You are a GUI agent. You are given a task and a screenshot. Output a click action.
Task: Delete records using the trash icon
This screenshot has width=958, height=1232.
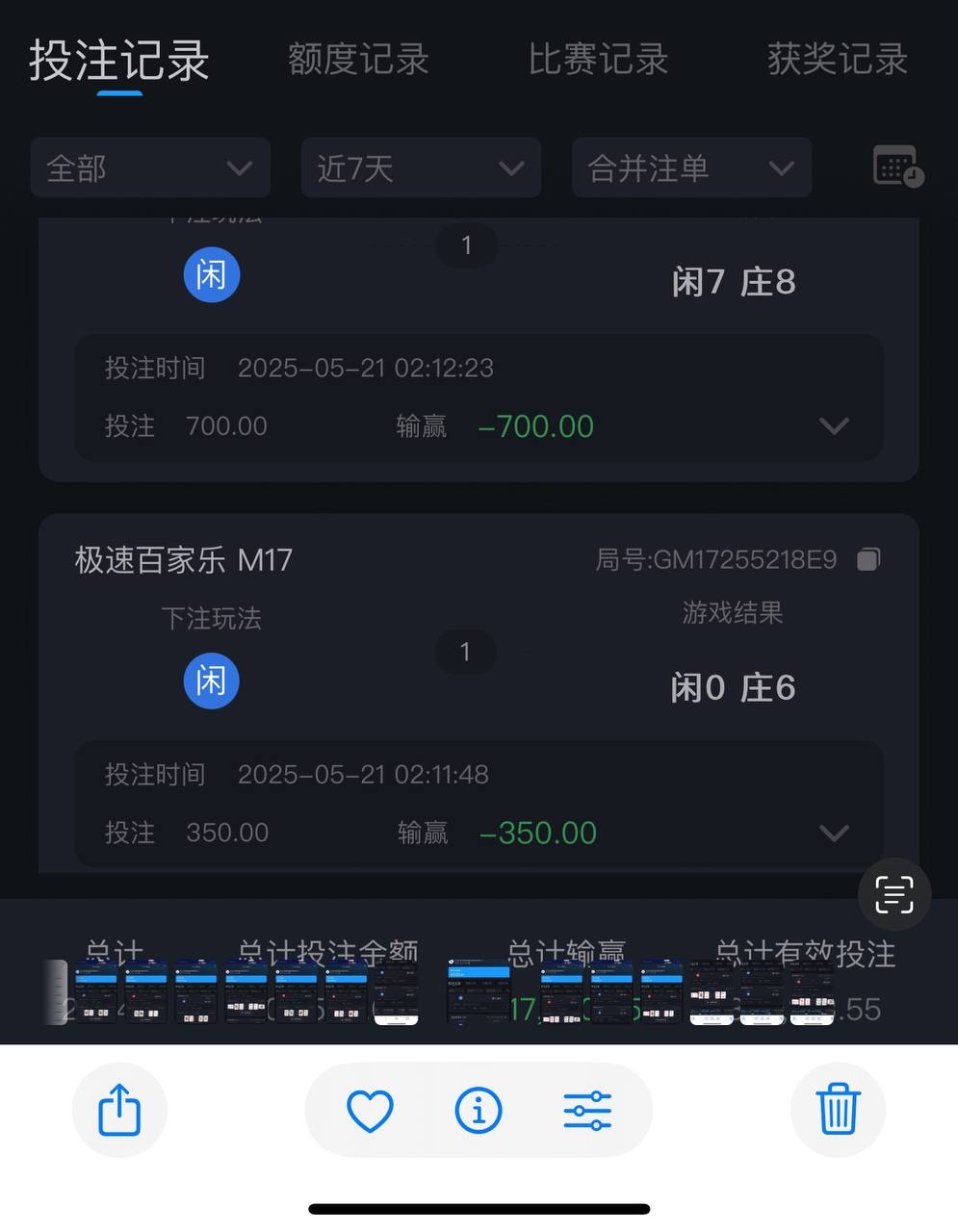pyautogui.click(x=837, y=1109)
